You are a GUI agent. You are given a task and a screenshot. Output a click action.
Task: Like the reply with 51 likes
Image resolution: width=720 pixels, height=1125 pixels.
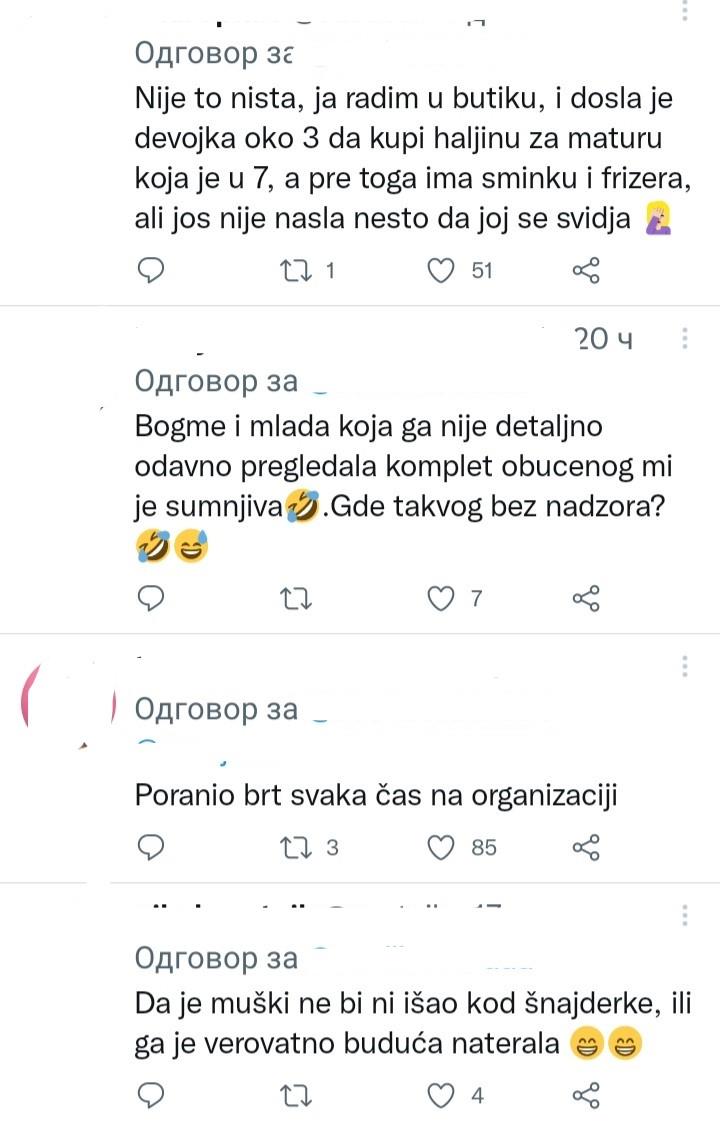point(441,270)
